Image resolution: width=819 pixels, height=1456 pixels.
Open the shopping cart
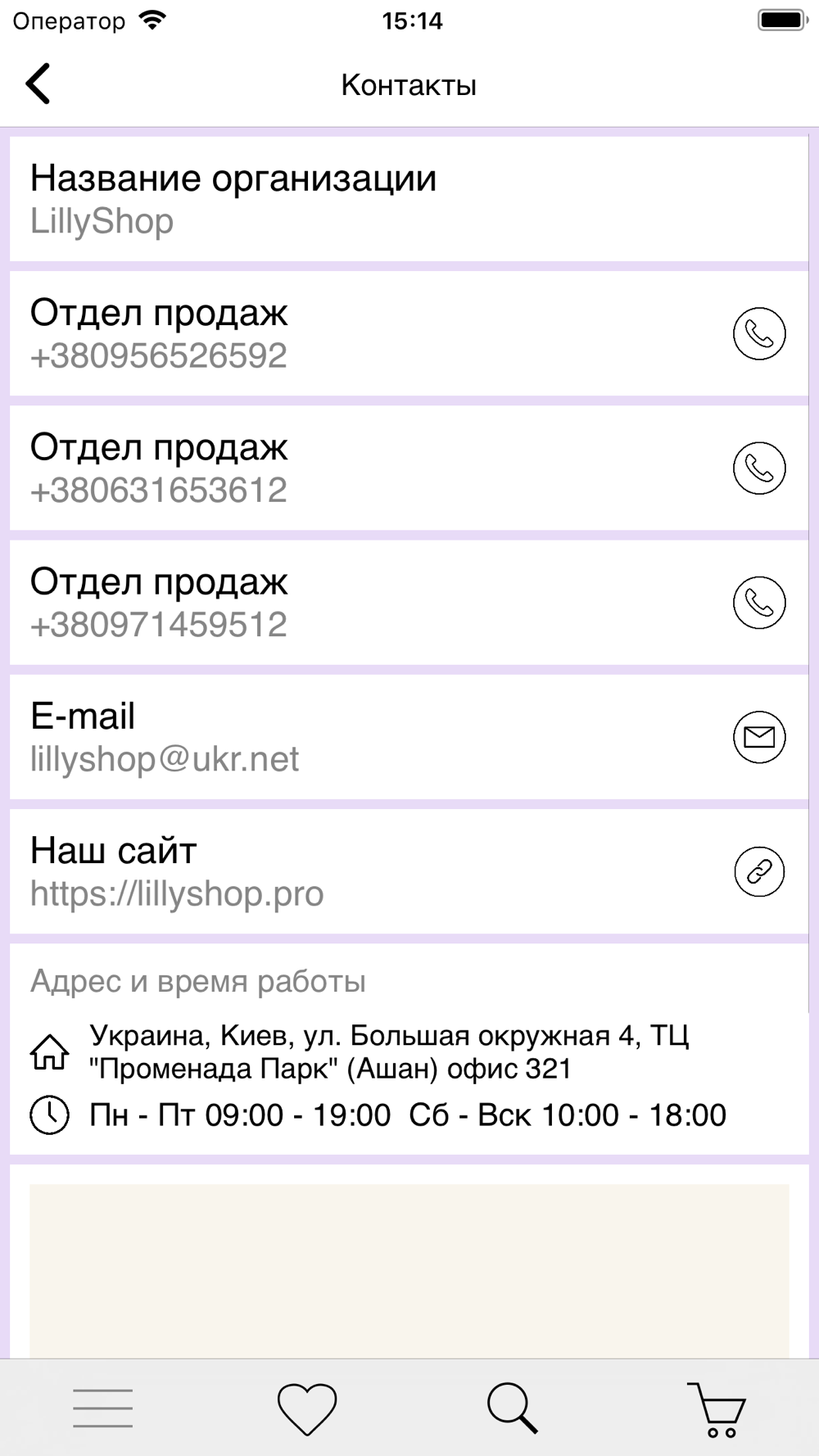click(717, 1409)
